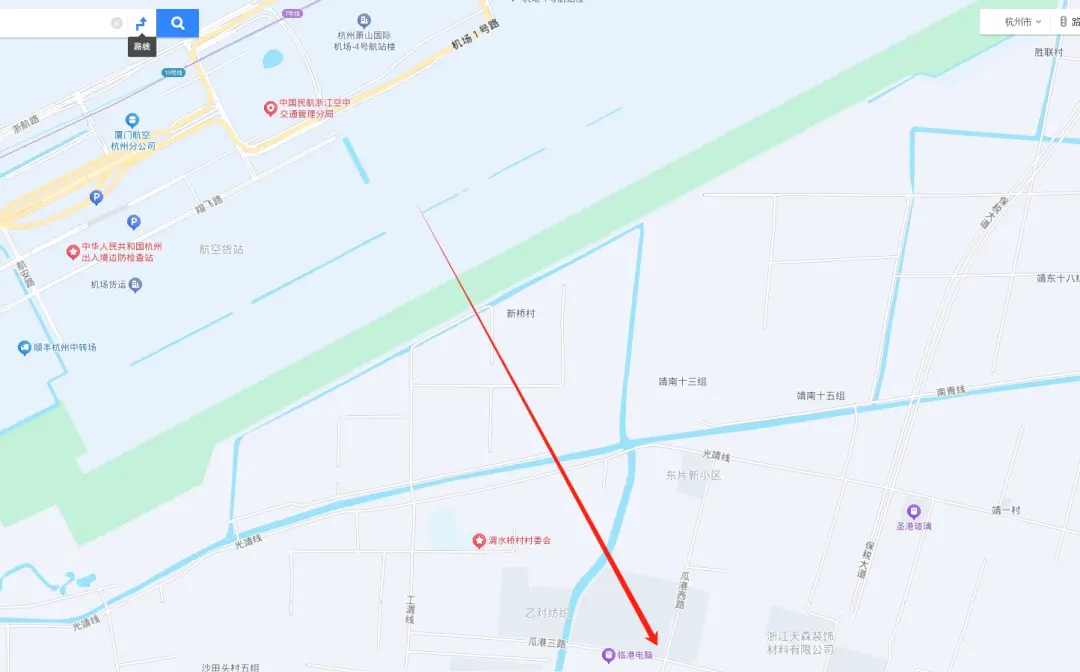
Task: Clear the search box text
Action: pyautogui.click(x=117, y=23)
